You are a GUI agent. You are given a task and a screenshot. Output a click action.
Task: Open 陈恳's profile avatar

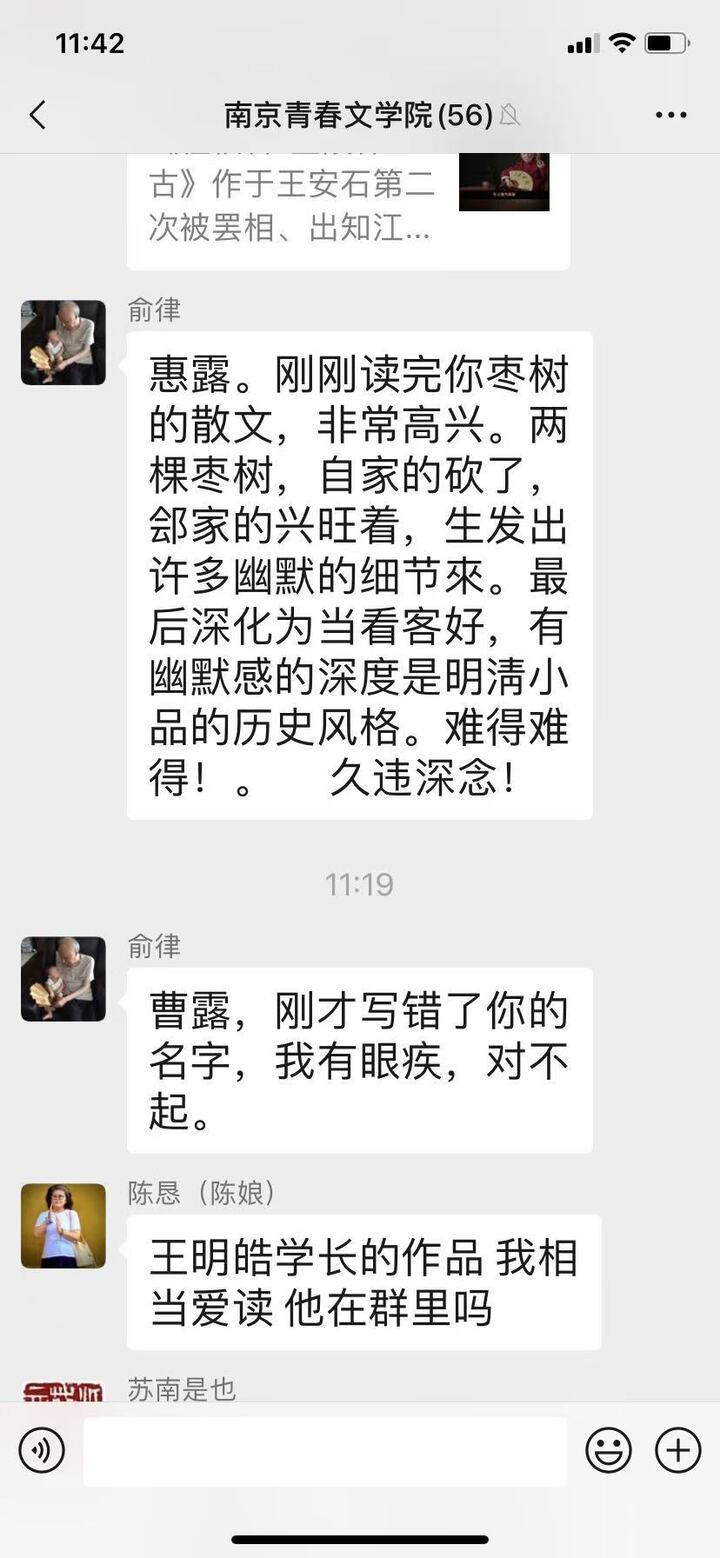pos(63,1226)
